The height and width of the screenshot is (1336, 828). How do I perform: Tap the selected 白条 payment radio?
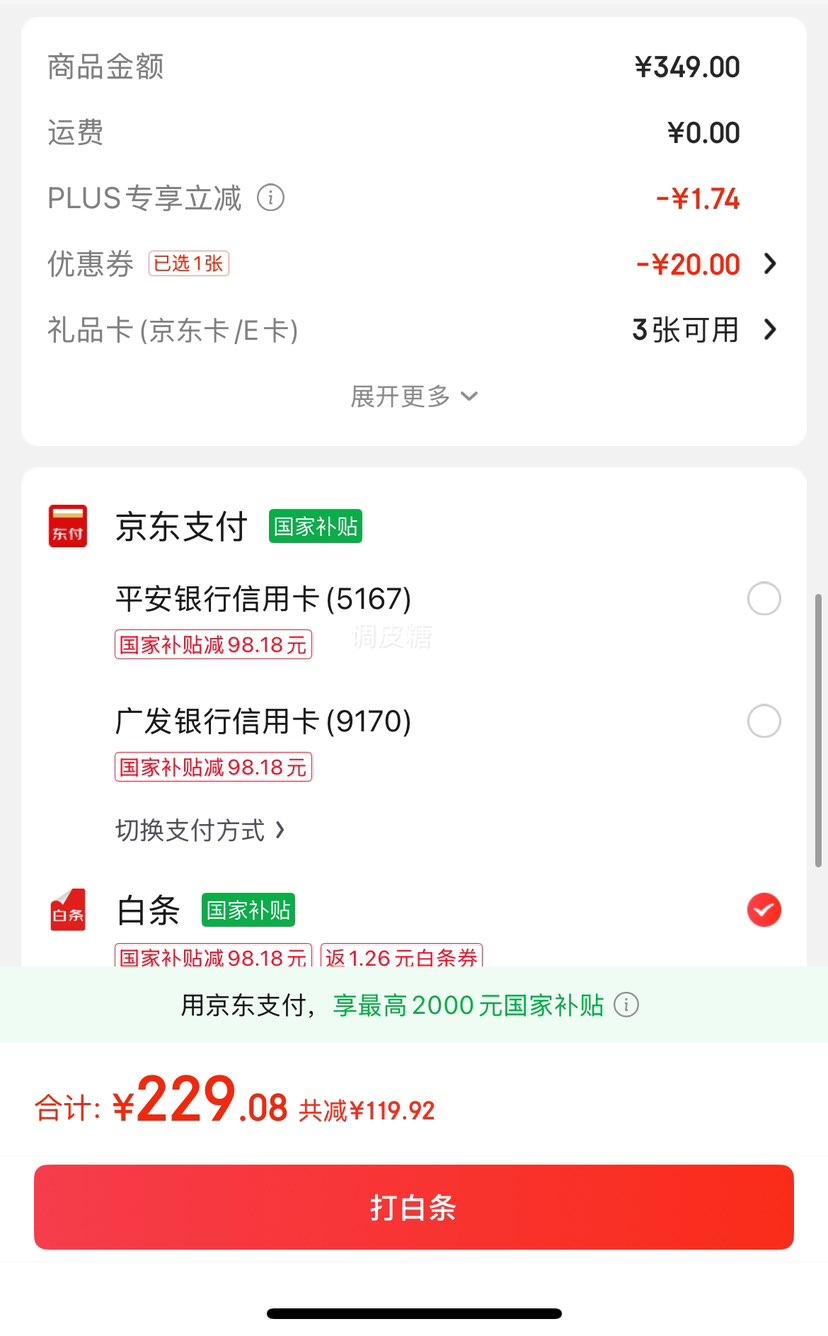pos(764,910)
